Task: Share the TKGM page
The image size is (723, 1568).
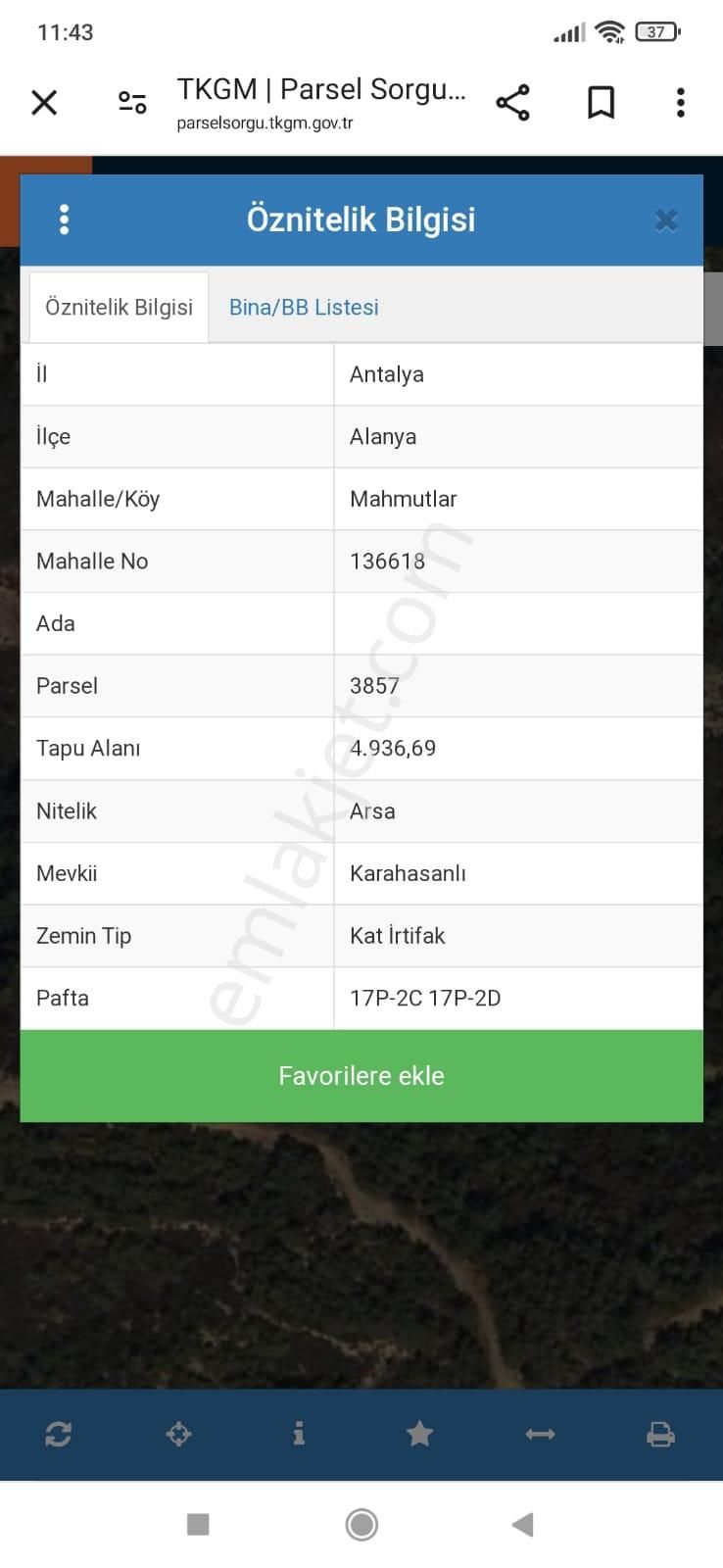Action: (x=512, y=103)
